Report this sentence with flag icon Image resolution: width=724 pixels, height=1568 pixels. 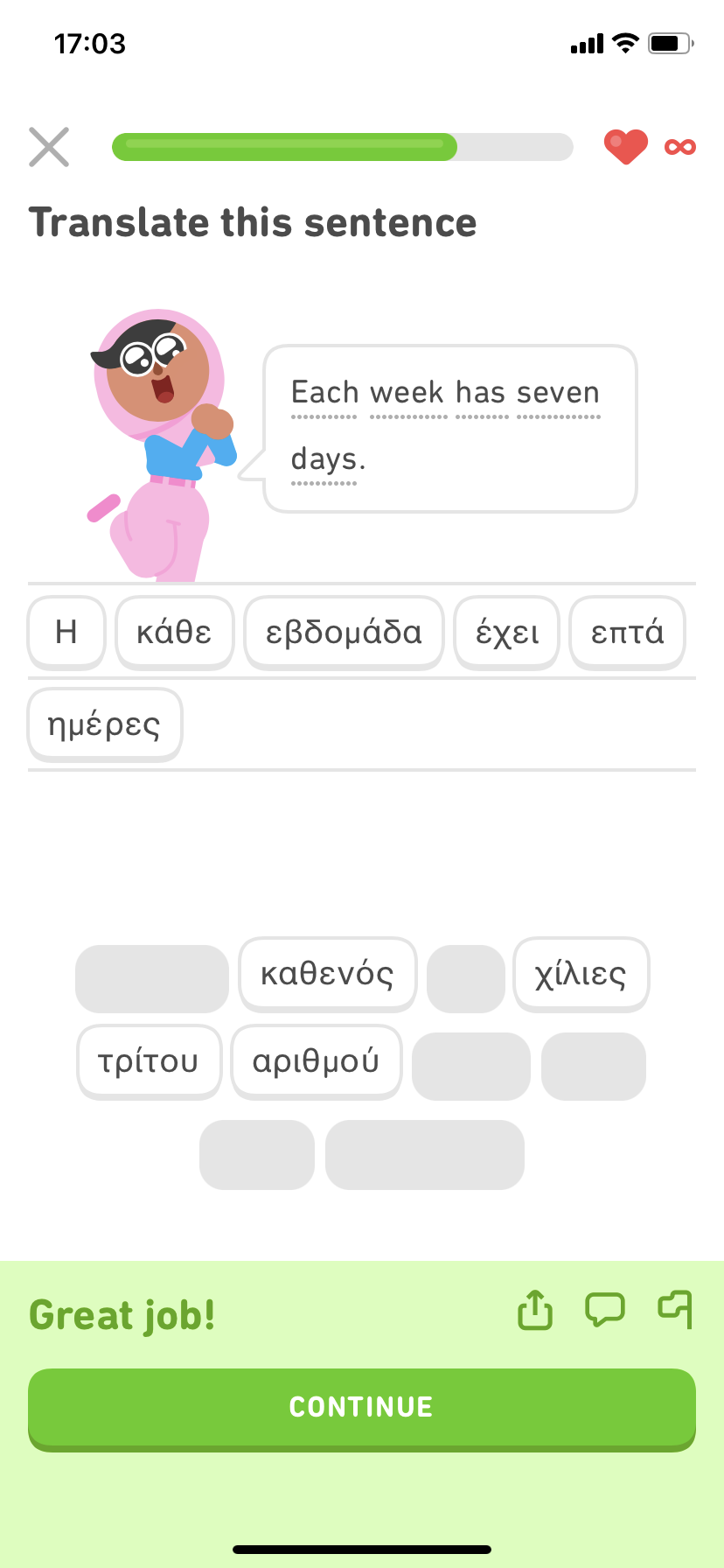coord(676,1310)
